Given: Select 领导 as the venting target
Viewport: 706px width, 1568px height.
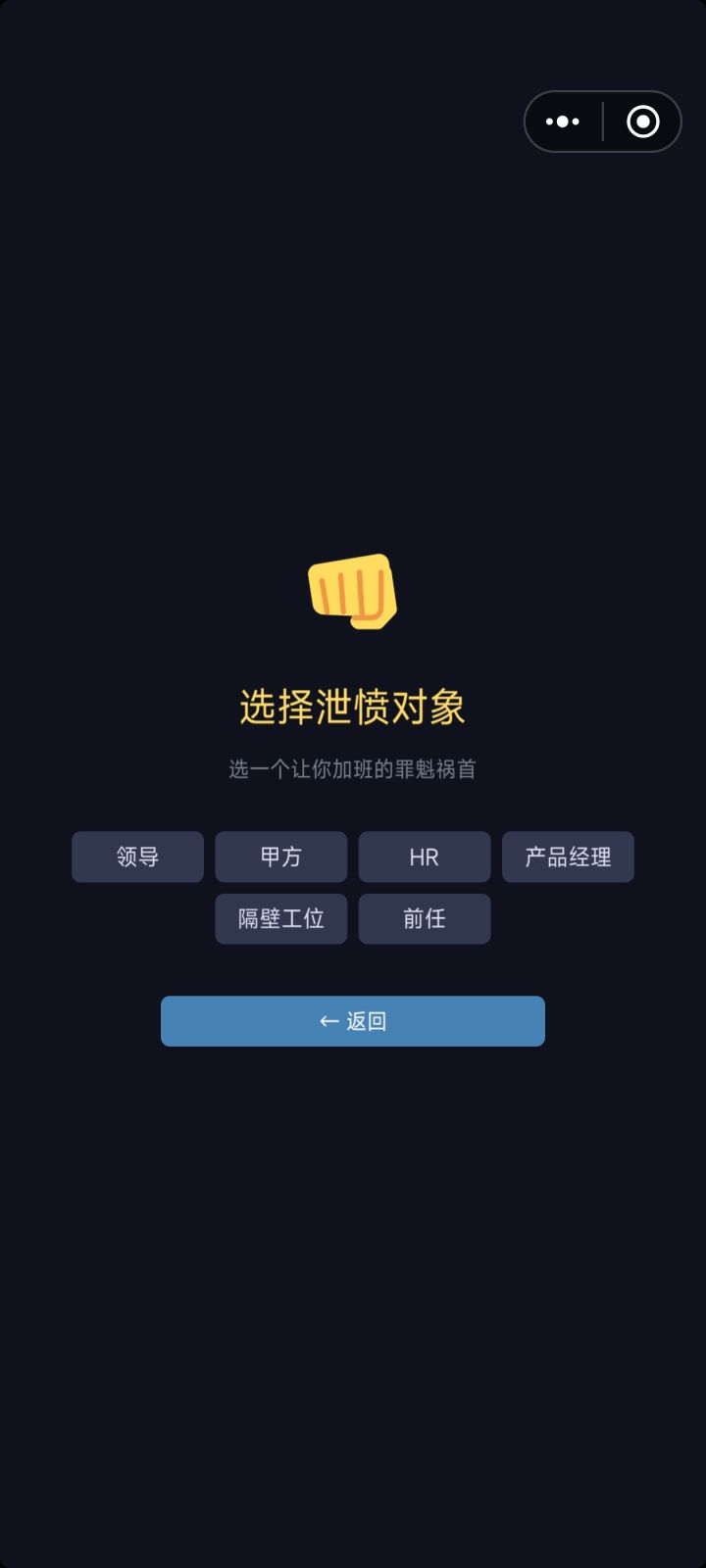Looking at the screenshot, I should click(137, 857).
